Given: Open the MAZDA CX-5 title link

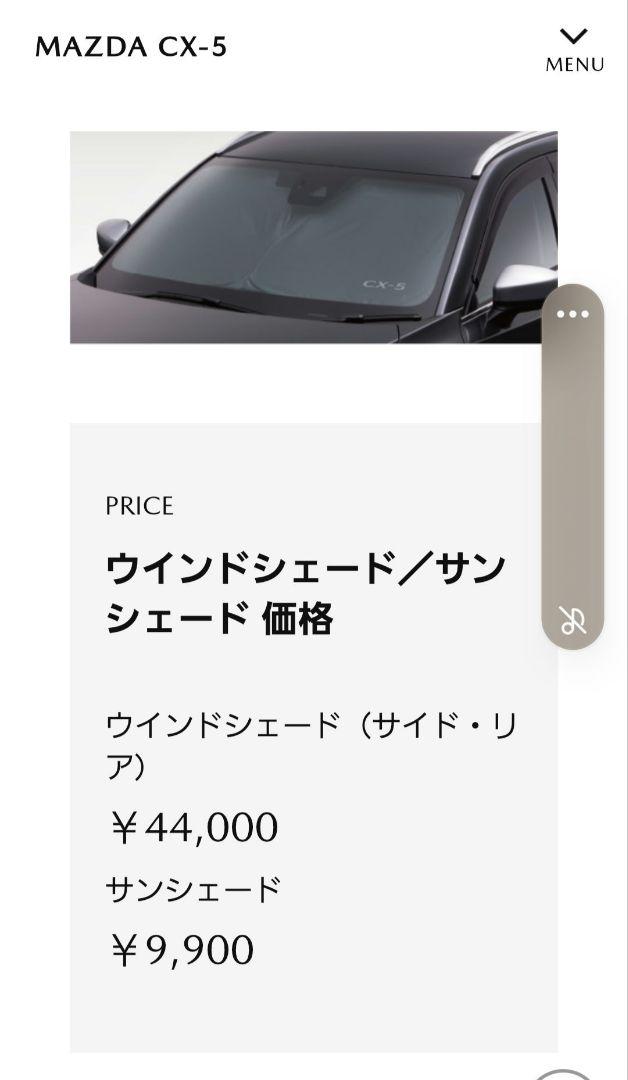Looking at the screenshot, I should tap(131, 47).
